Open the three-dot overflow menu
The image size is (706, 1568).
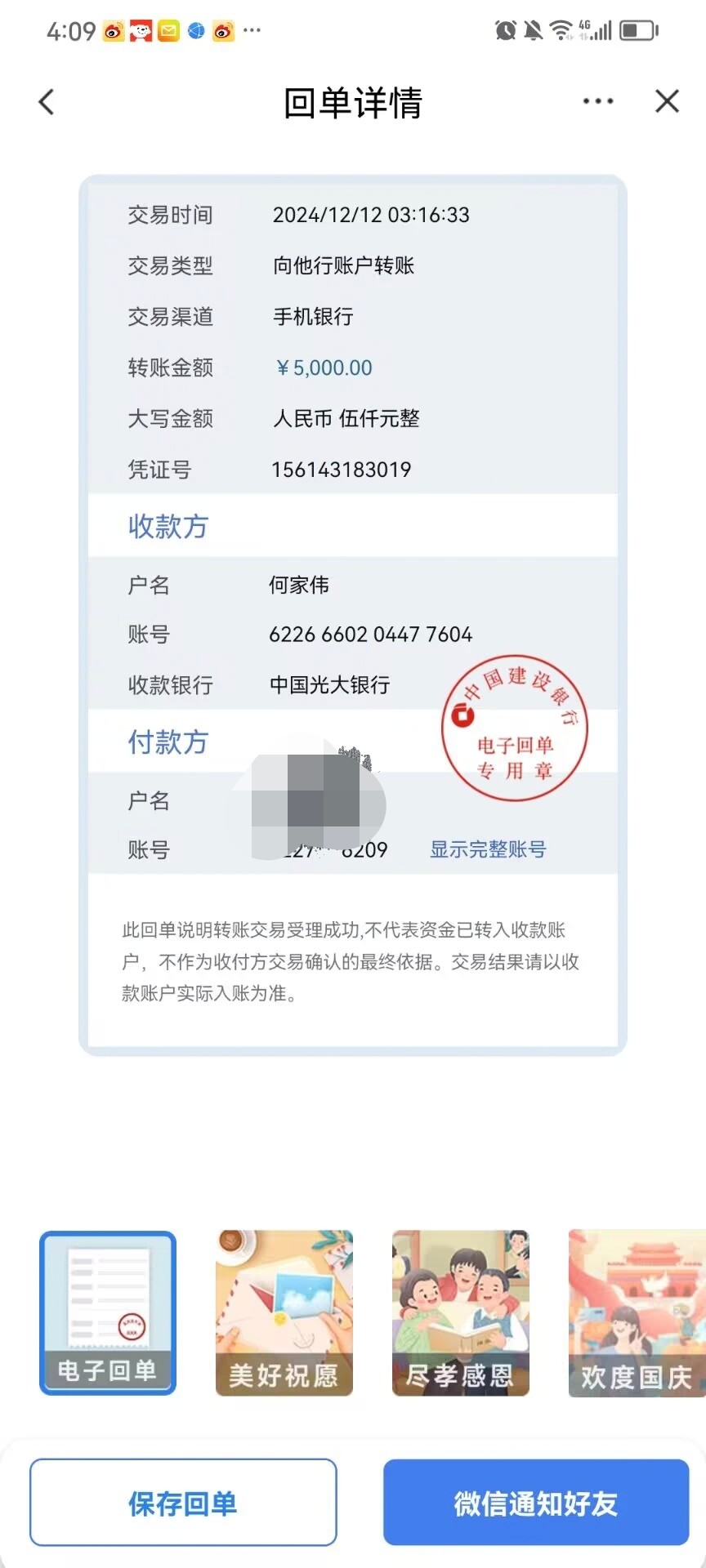[x=598, y=101]
